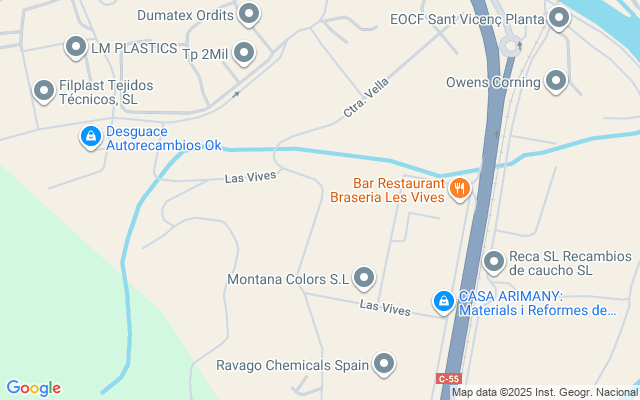The width and height of the screenshot is (640, 400).
Task: Select the LM PLASTICS map pin
Action: click(x=76, y=47)
